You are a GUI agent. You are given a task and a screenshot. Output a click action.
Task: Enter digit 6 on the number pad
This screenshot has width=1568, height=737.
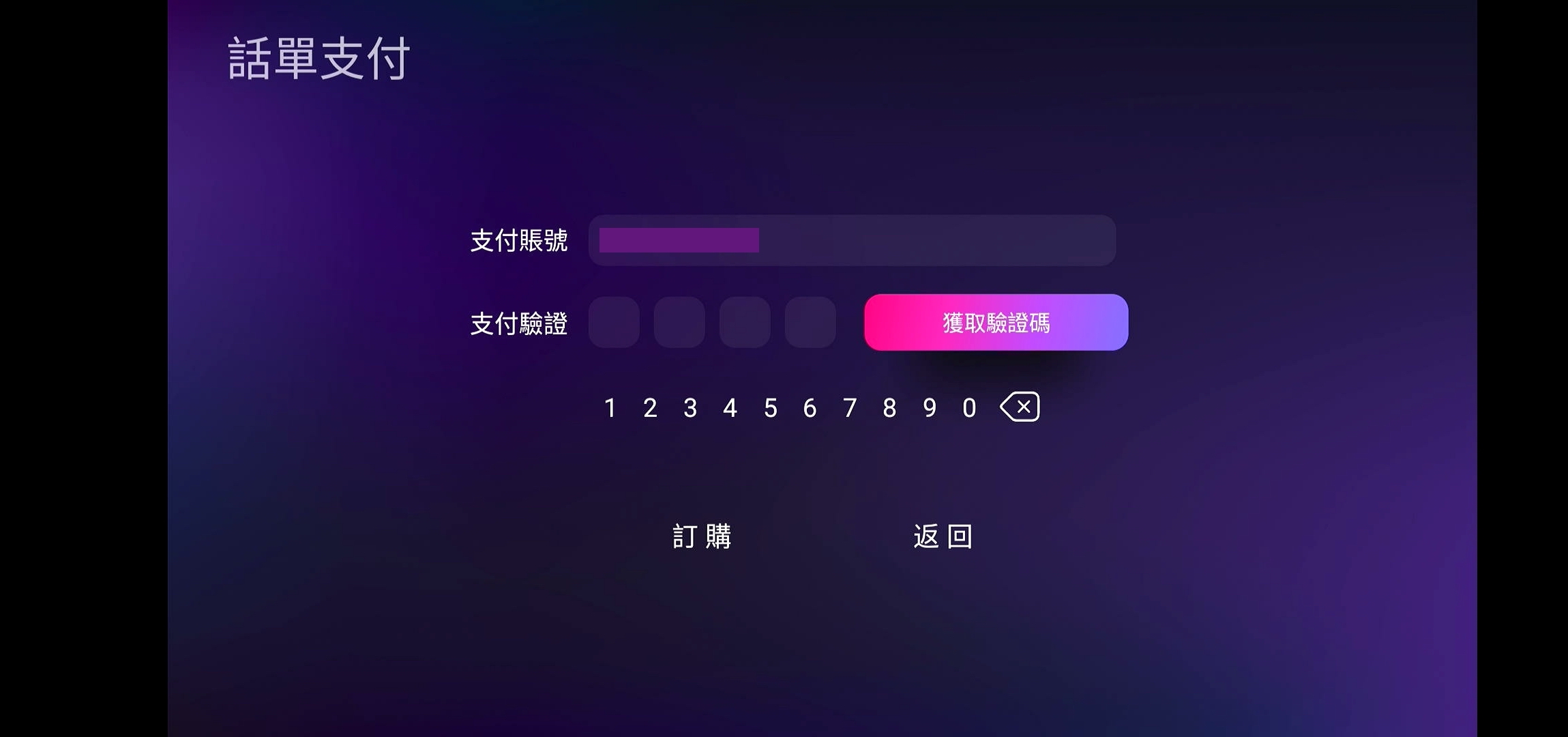(810, 408)
